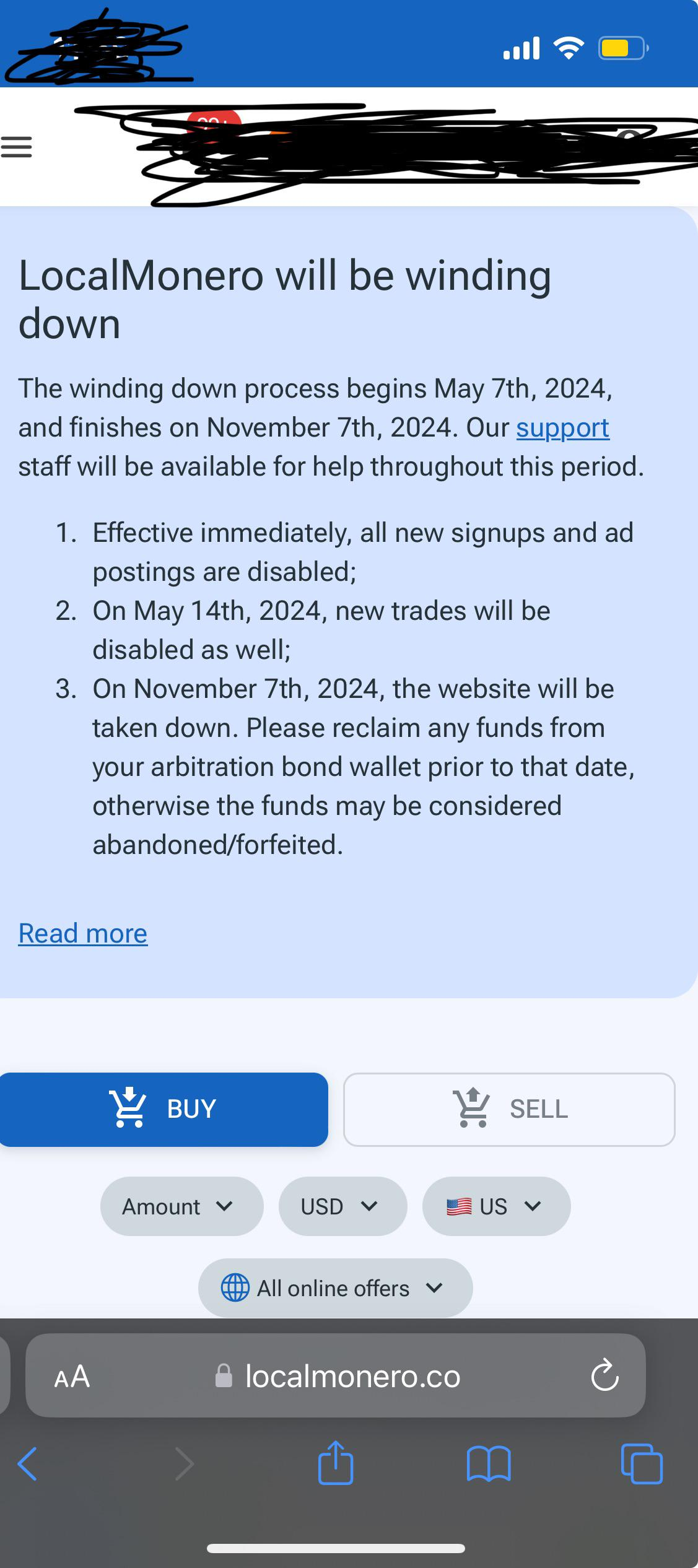Share this page

pyautogui.click(x=336, y=1463)
